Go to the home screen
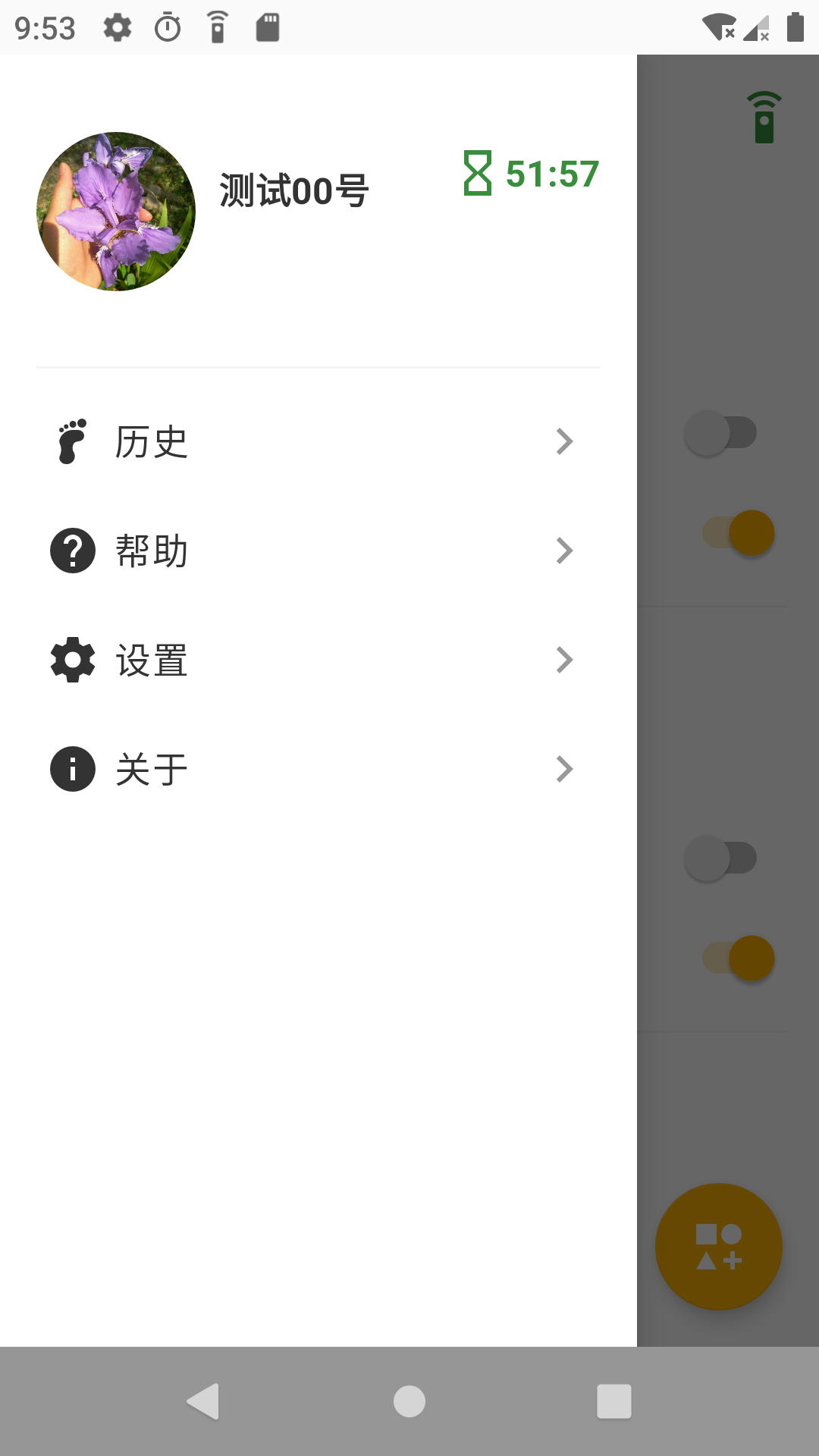The image size is (819, 1456). coord(409,1401)
